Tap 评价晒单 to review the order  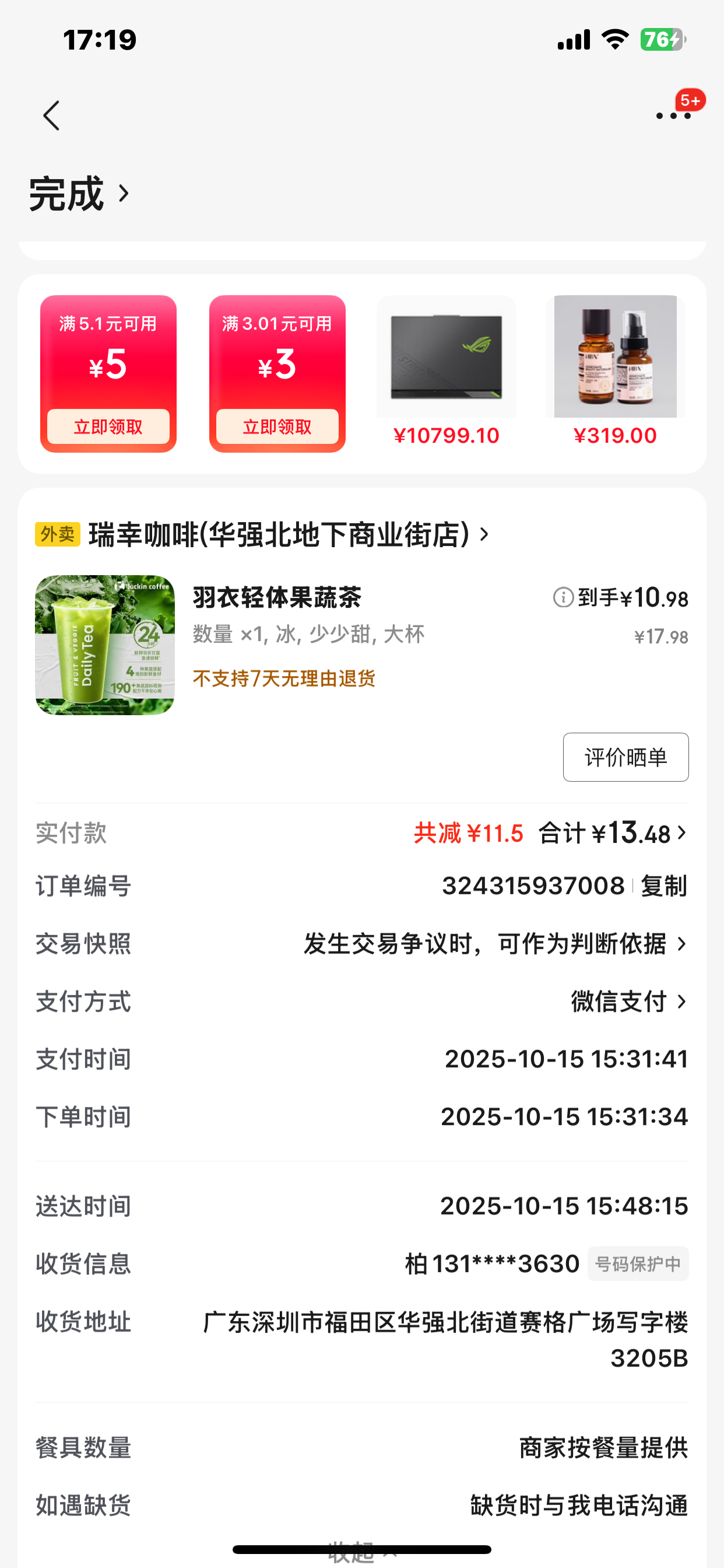[x=625, y=757]
